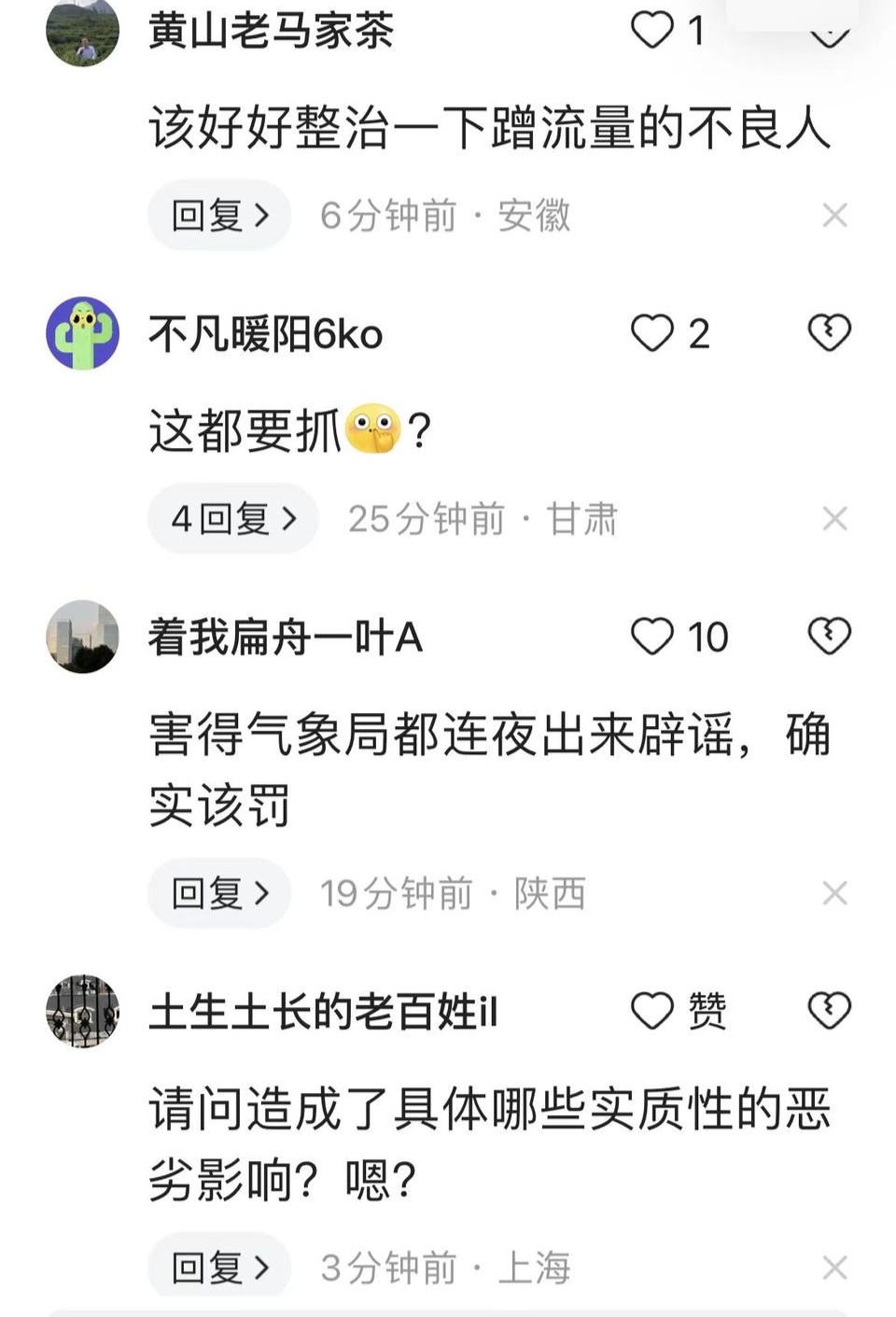Expand the 4 replies under 这都要抓
Image resolution: width=896 pixels, height=1317 pixels.
click(233, 519)
